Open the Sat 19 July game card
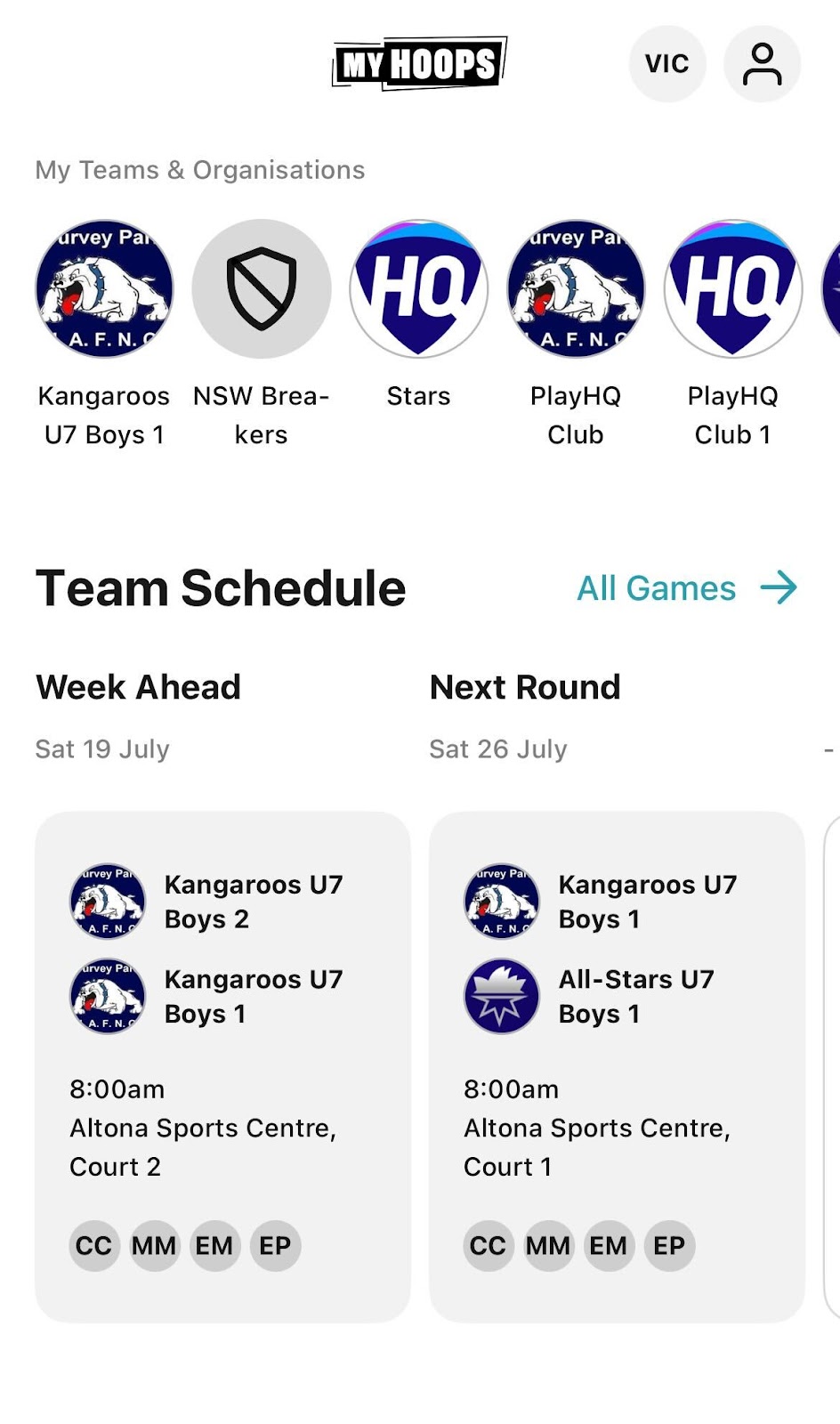The width and height of the screenshot is (840, 1424). pyautogui.click(x=222, y=1066)
